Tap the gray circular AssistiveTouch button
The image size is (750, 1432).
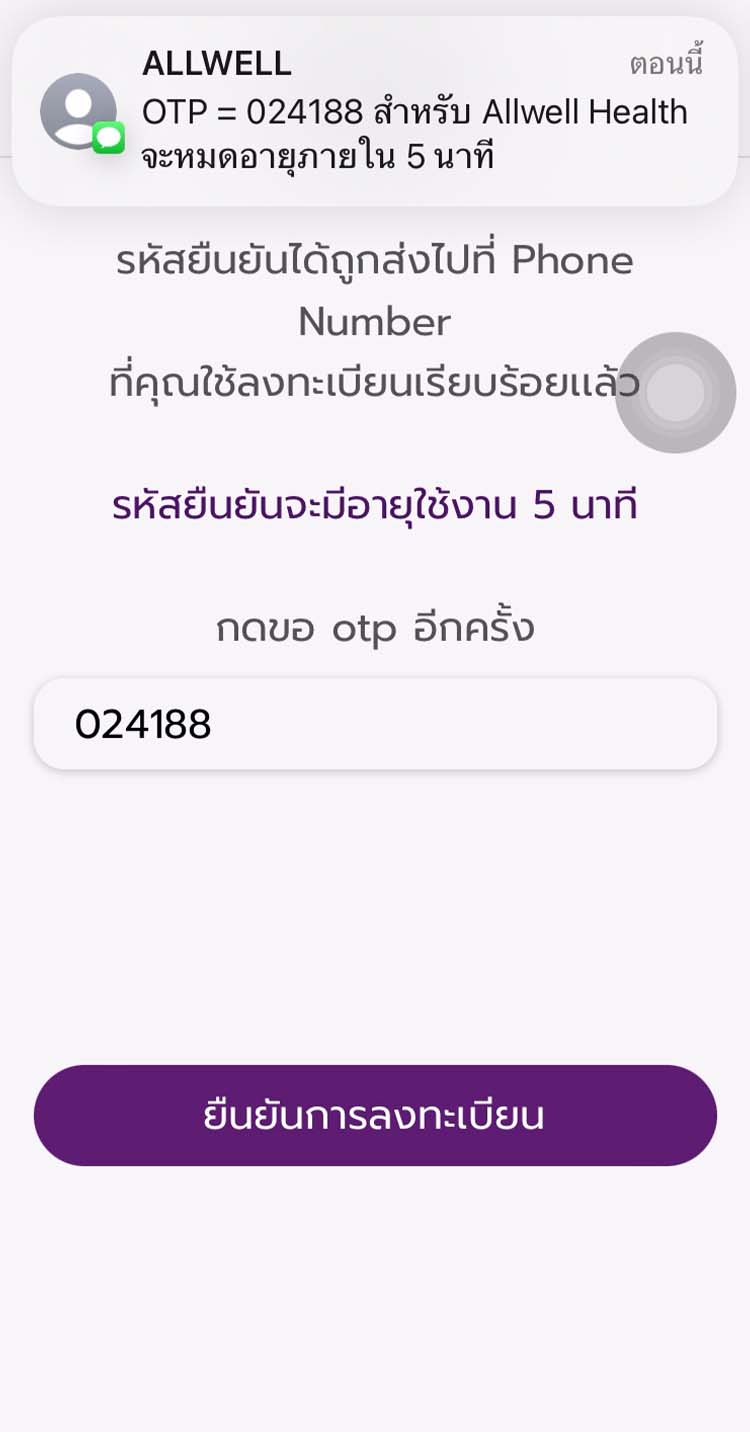676,394
